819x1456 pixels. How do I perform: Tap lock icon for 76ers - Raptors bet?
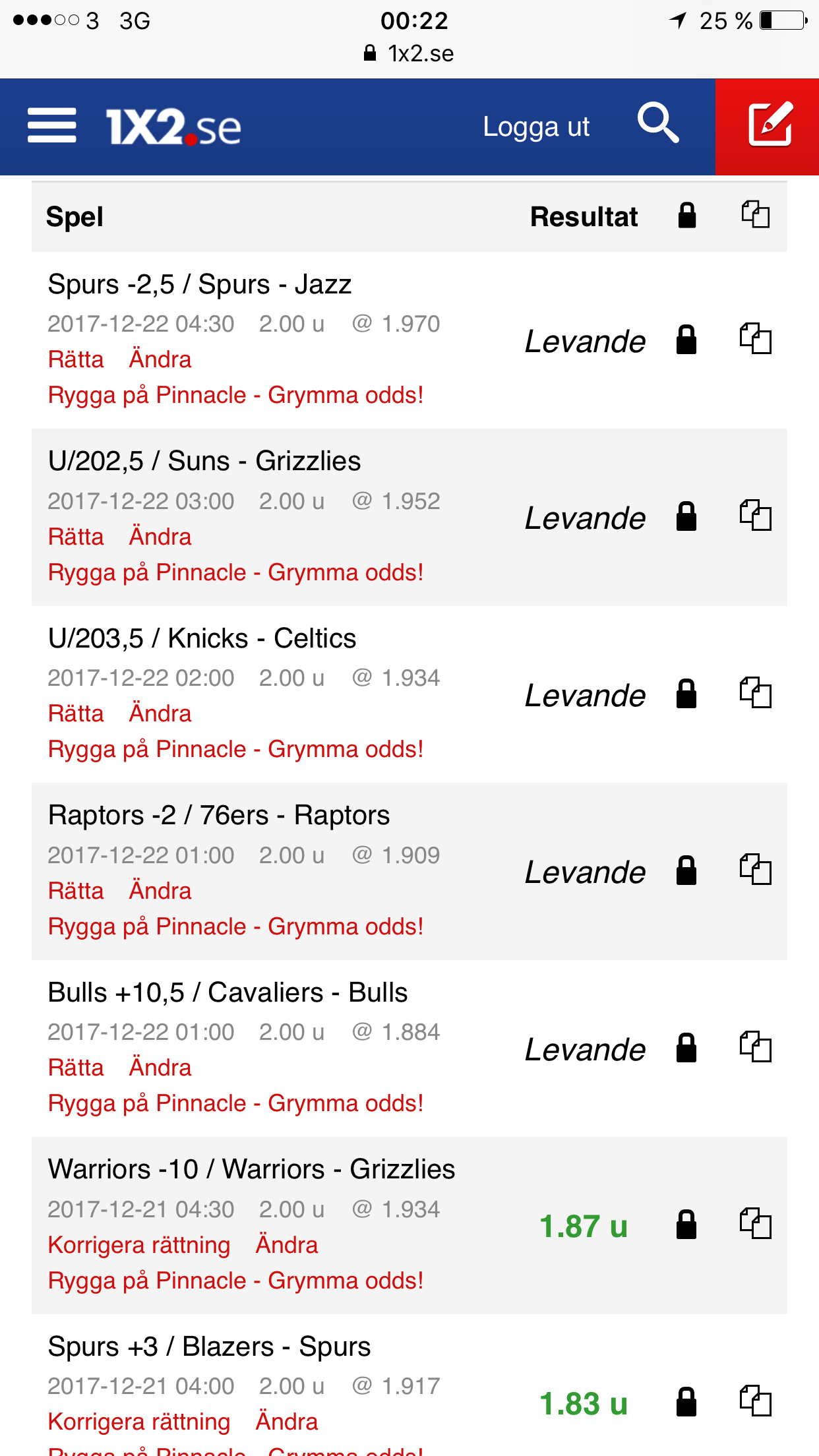click(686, 871)
